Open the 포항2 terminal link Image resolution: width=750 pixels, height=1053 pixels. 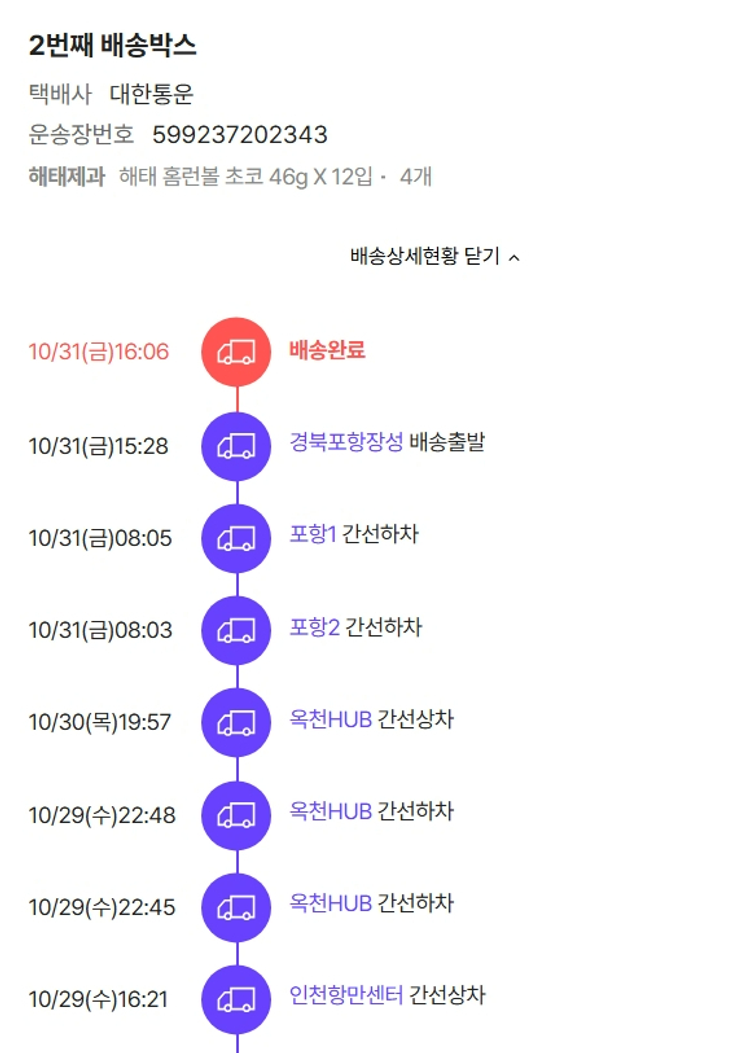(314, 627)
